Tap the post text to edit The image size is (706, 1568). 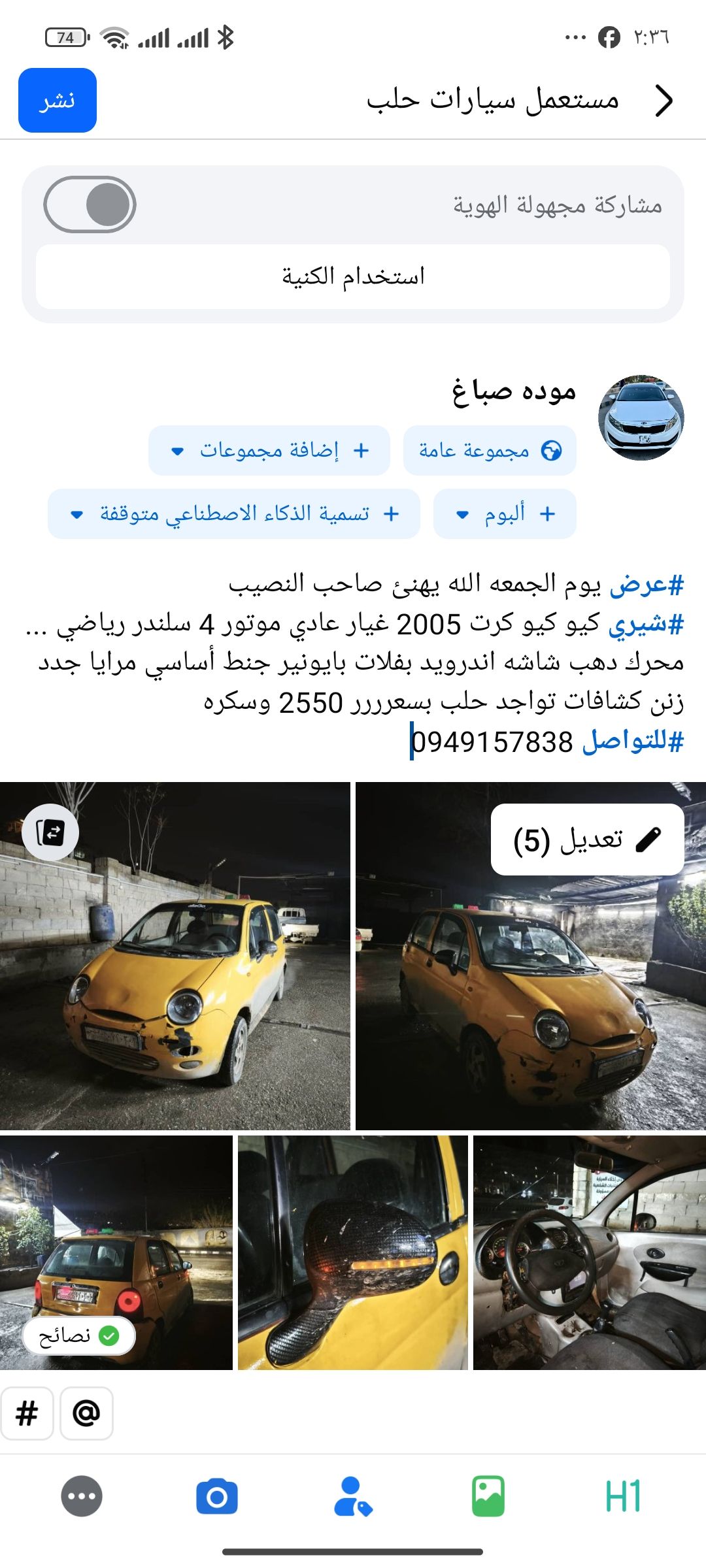(392, 663)
